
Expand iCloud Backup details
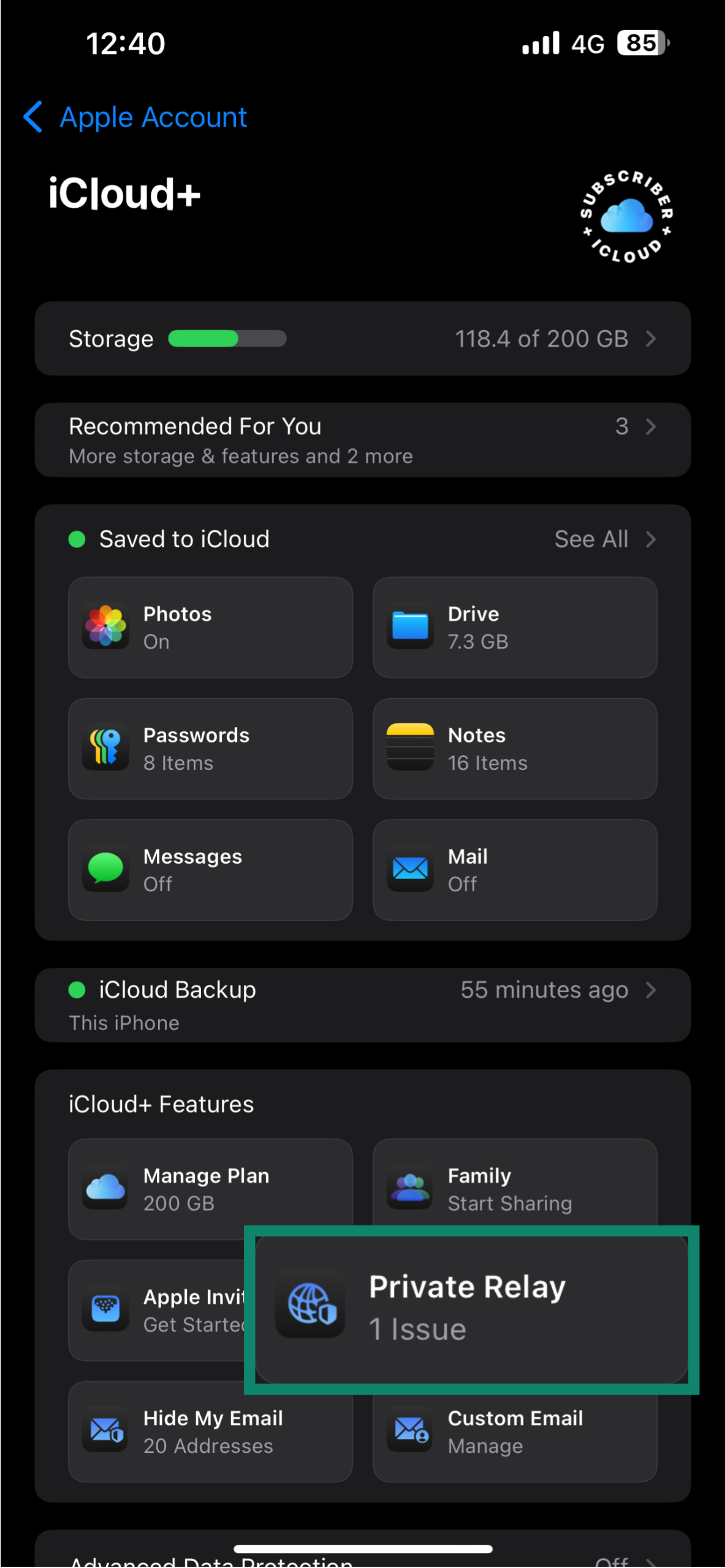click(651, 990)
